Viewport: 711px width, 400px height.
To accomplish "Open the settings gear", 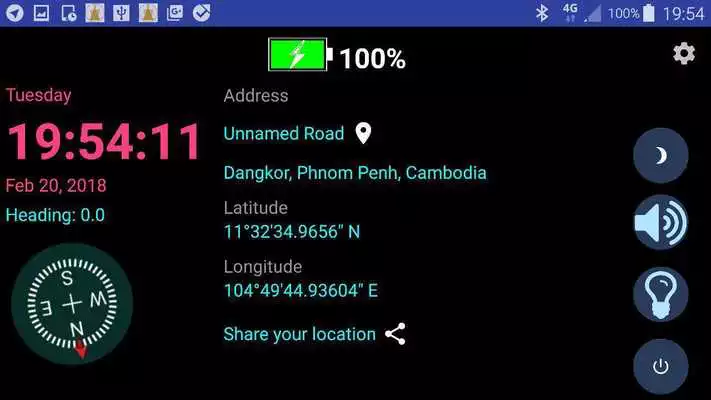I will click(684, 54).
